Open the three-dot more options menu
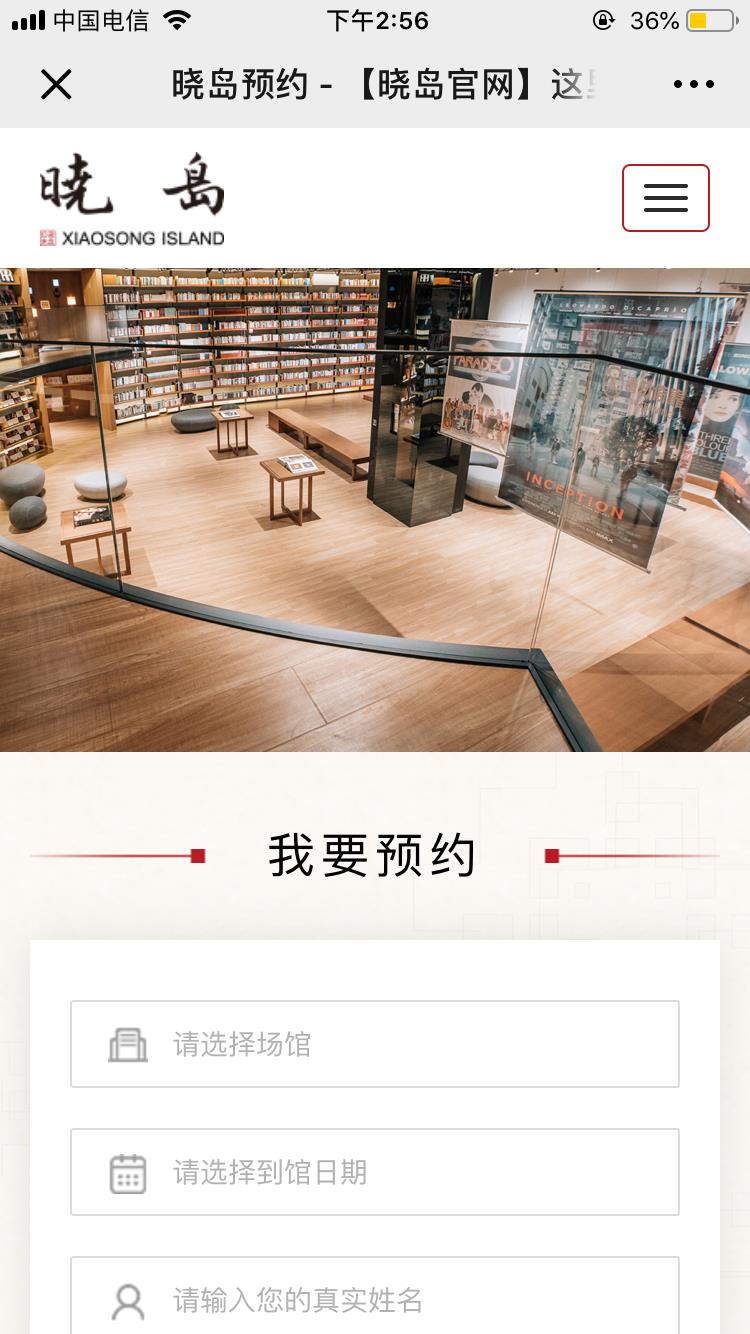 coord(693,85)
